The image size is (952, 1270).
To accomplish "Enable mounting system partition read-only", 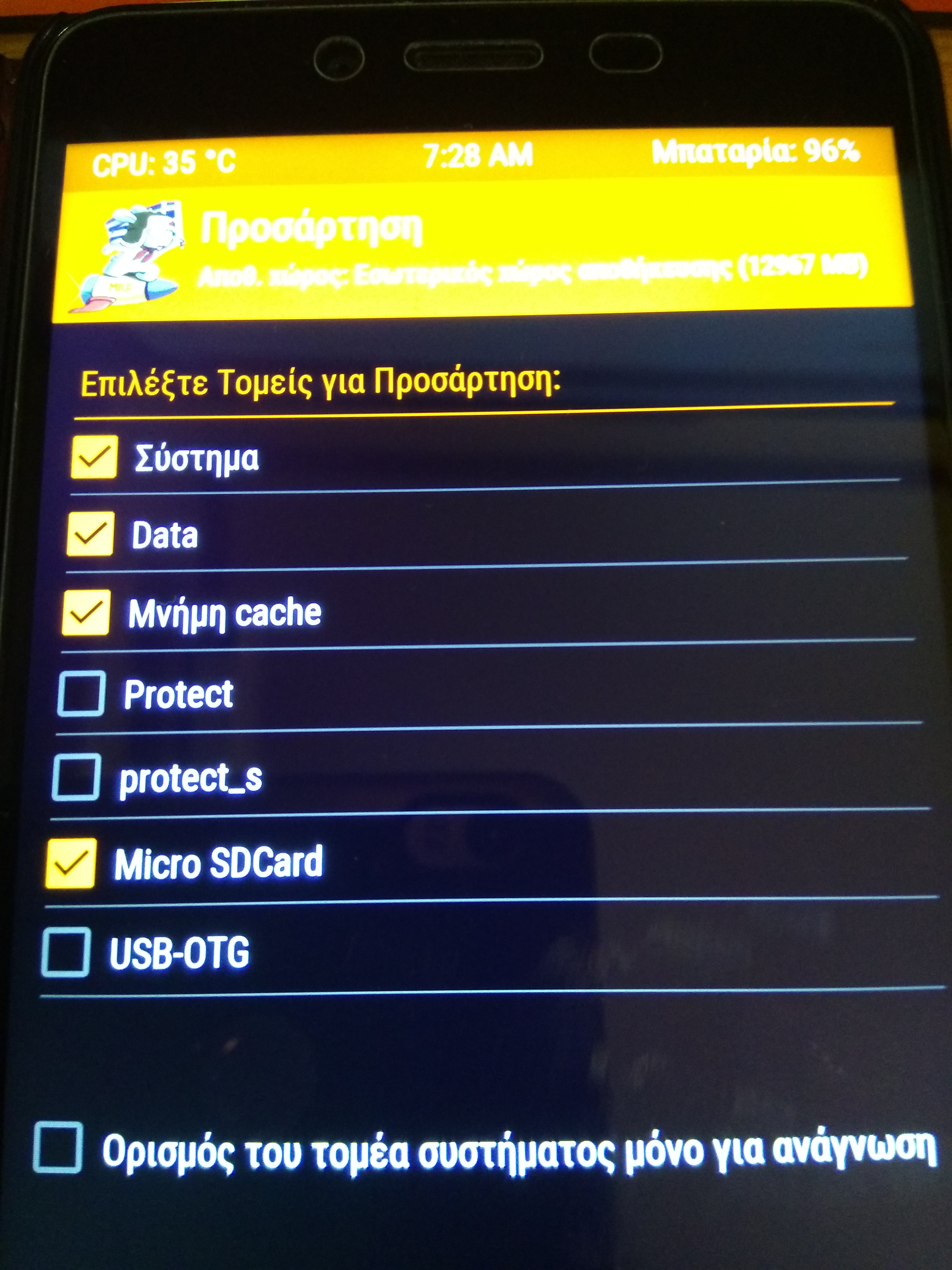I will click(x=57, y=1147).
